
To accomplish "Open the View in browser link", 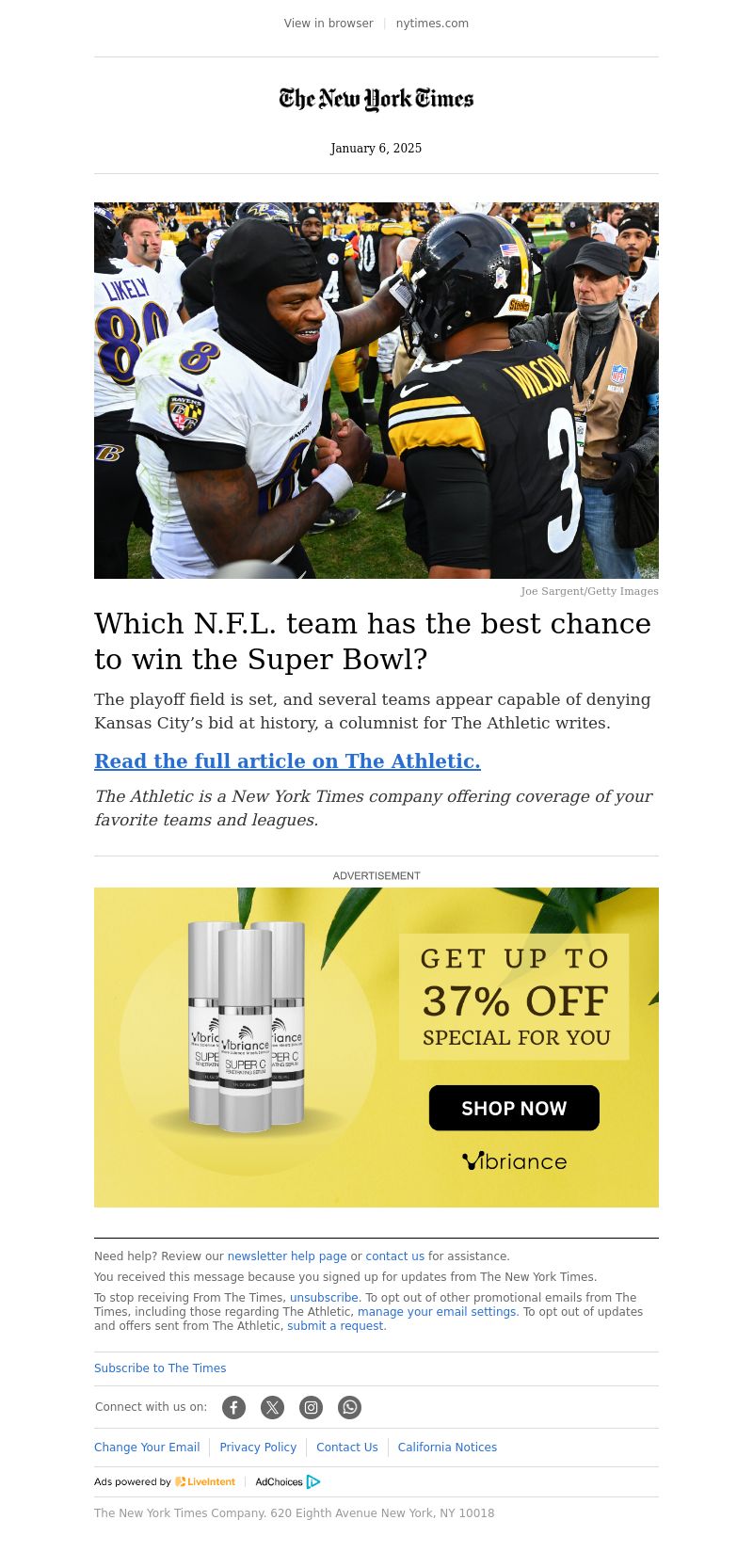I will [328, 24].
